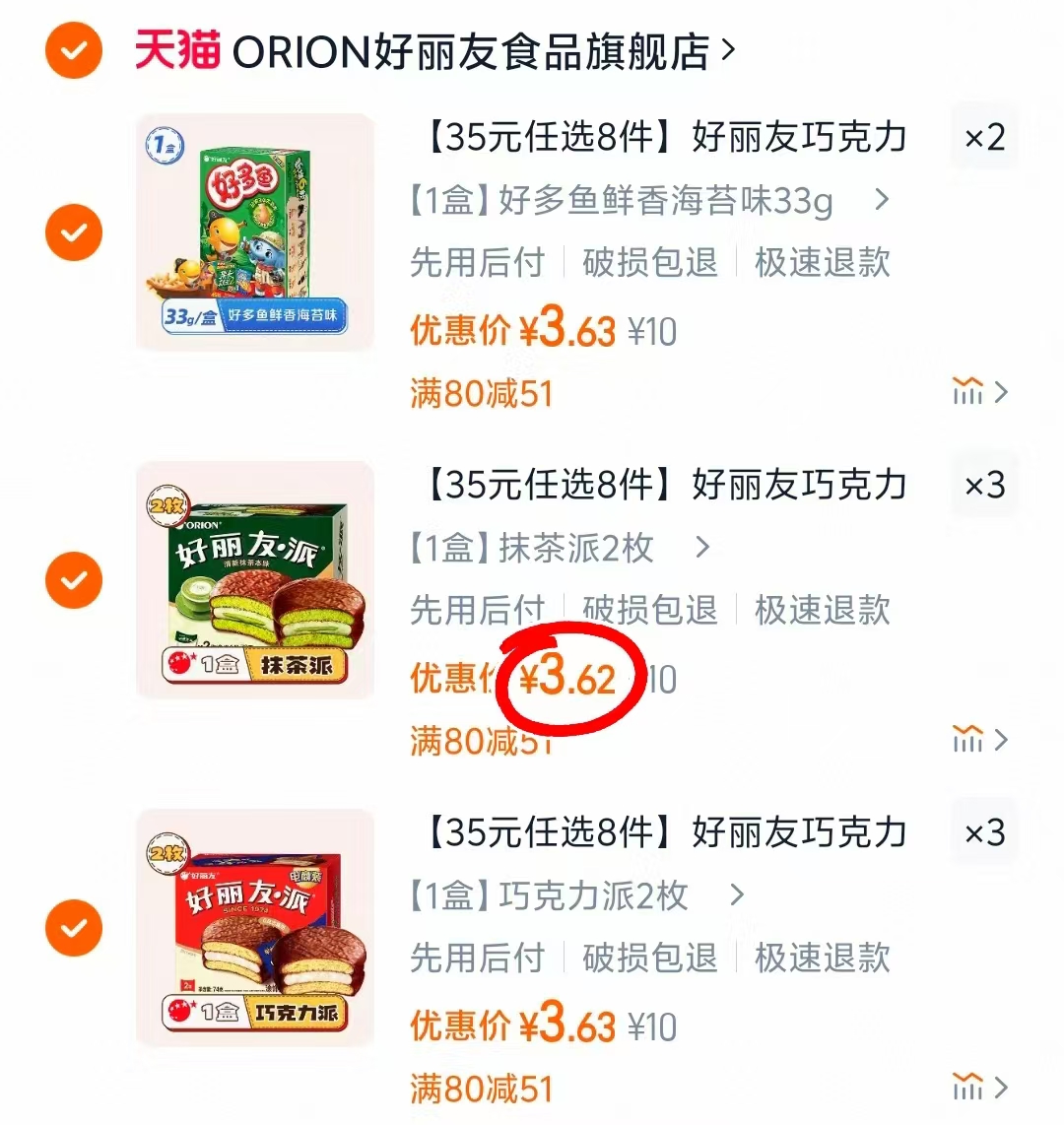The width and height of the screenshot is (1064, 1125).
Task: Expand SKU options for 抹茶派2枚
Action: 702,548
